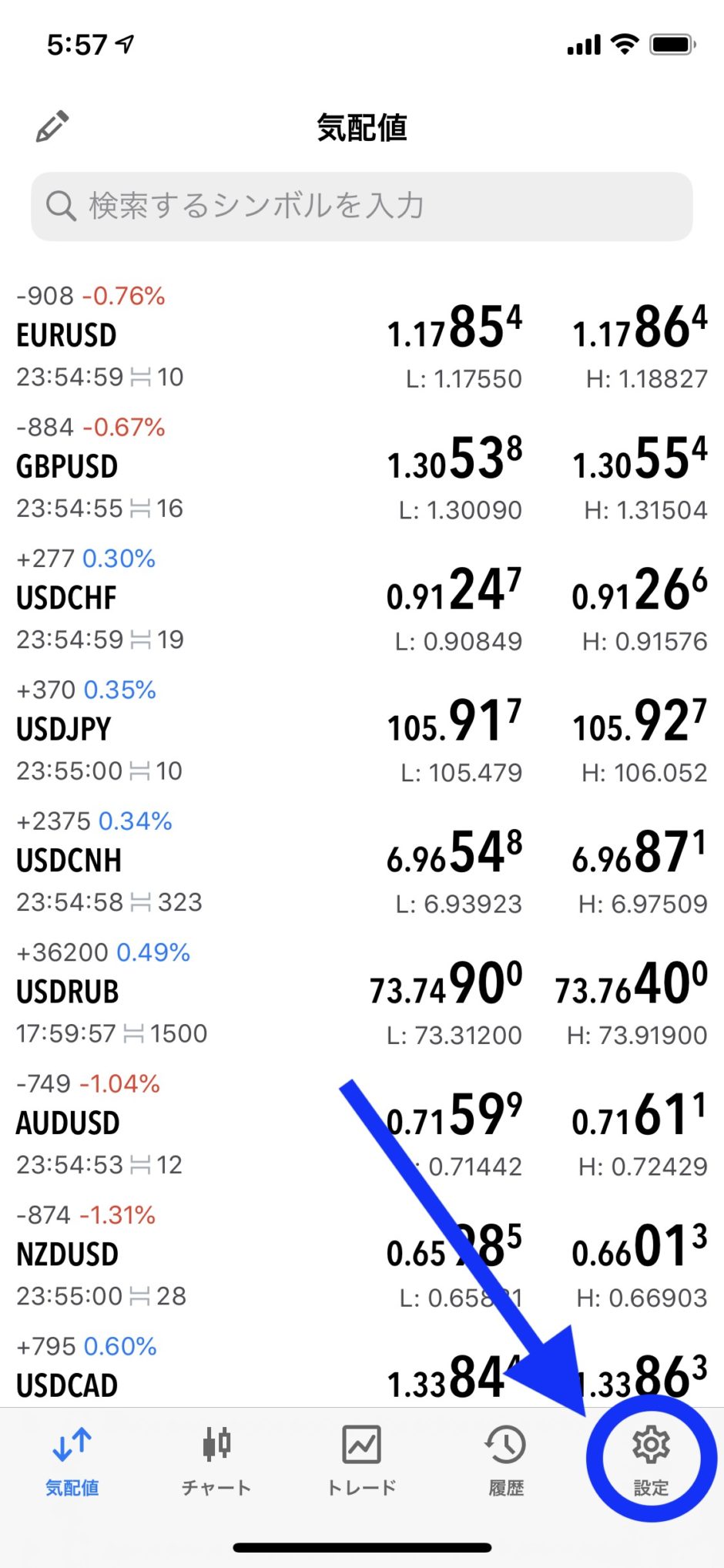Tap the pencil edit icon

(52, 127)
